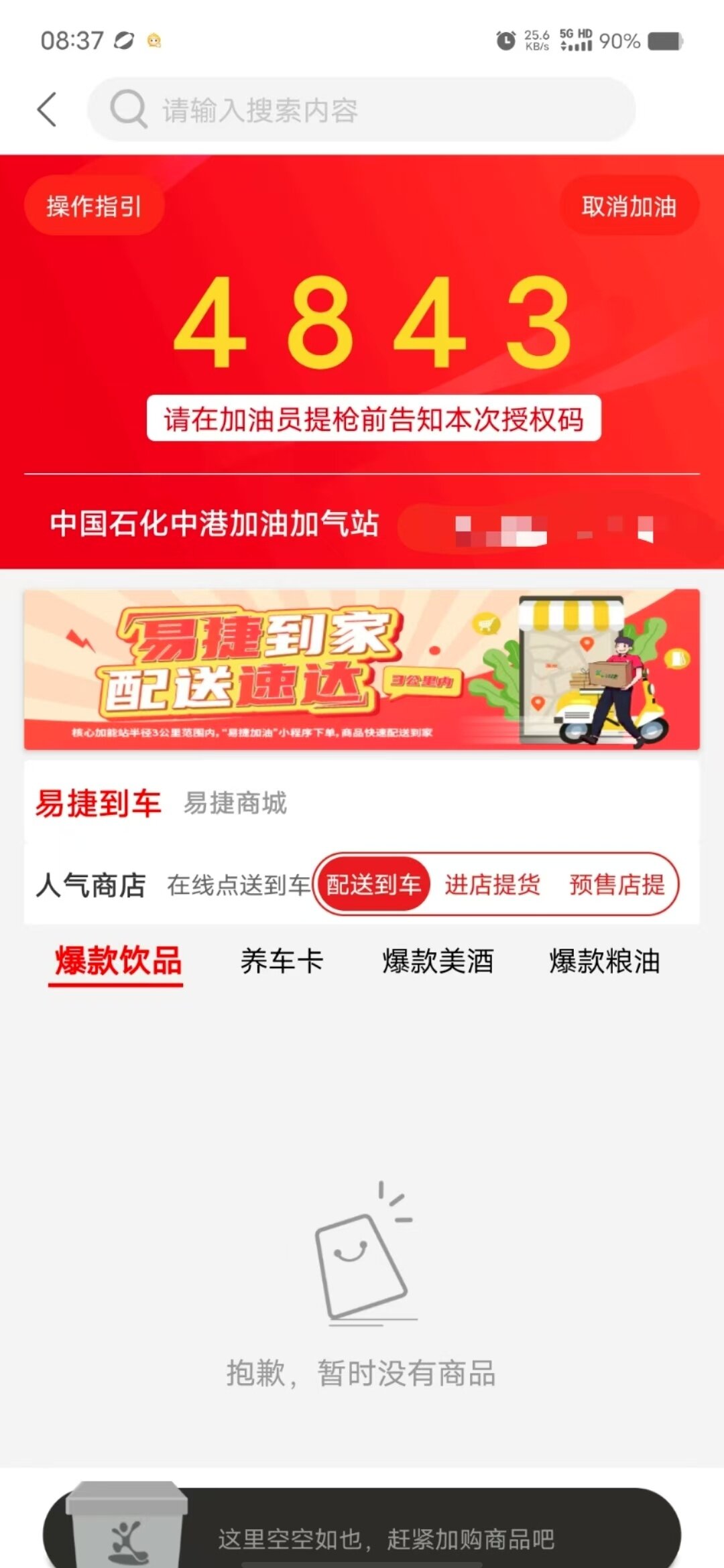Open 操作指引 operation guide

[x=94, y=206]
